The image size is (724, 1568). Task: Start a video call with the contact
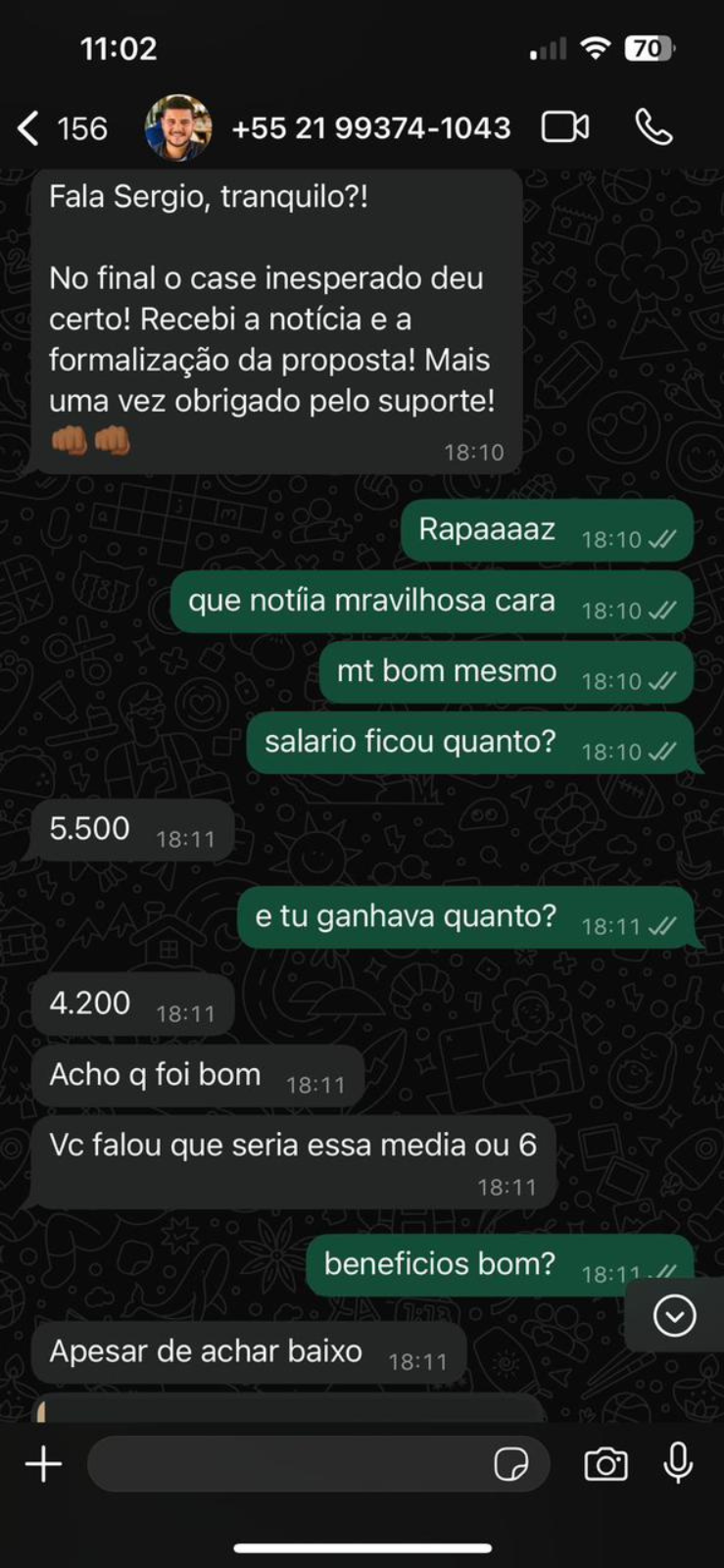(565, 126)
